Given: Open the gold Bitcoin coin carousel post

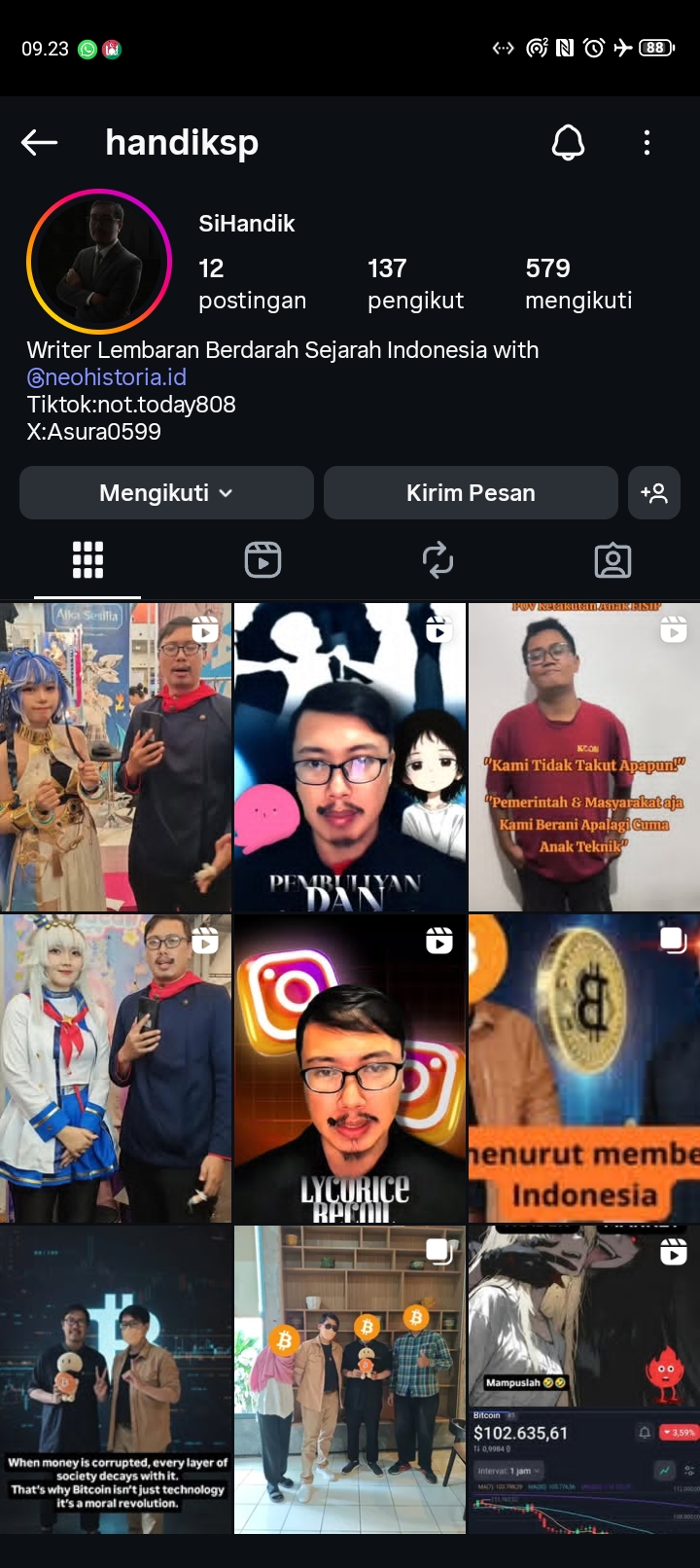Looking at the screenshot, I should [x=583, y=1068].
